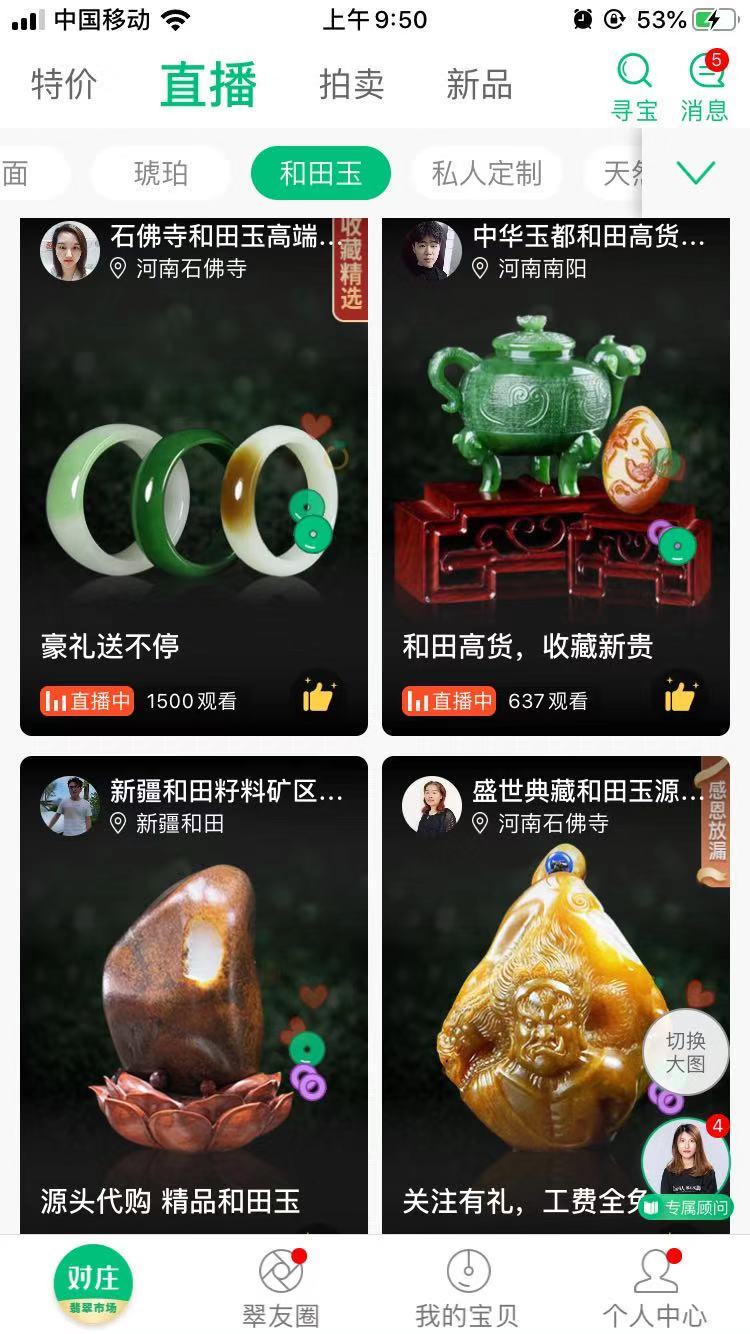
Task: Open the 消息 messages with red badge
Action: tap(705, 85)
